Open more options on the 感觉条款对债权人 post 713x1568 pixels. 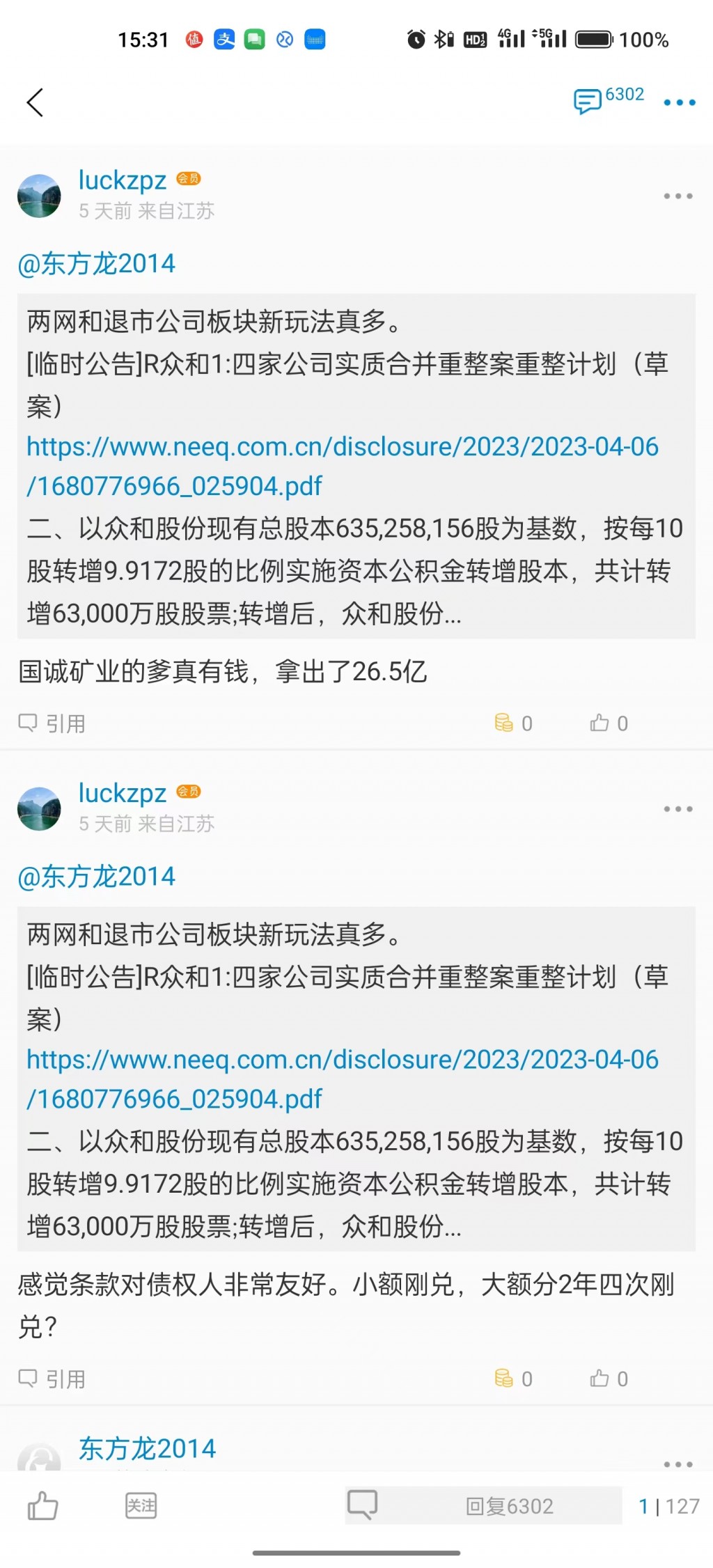click(677, 809)
